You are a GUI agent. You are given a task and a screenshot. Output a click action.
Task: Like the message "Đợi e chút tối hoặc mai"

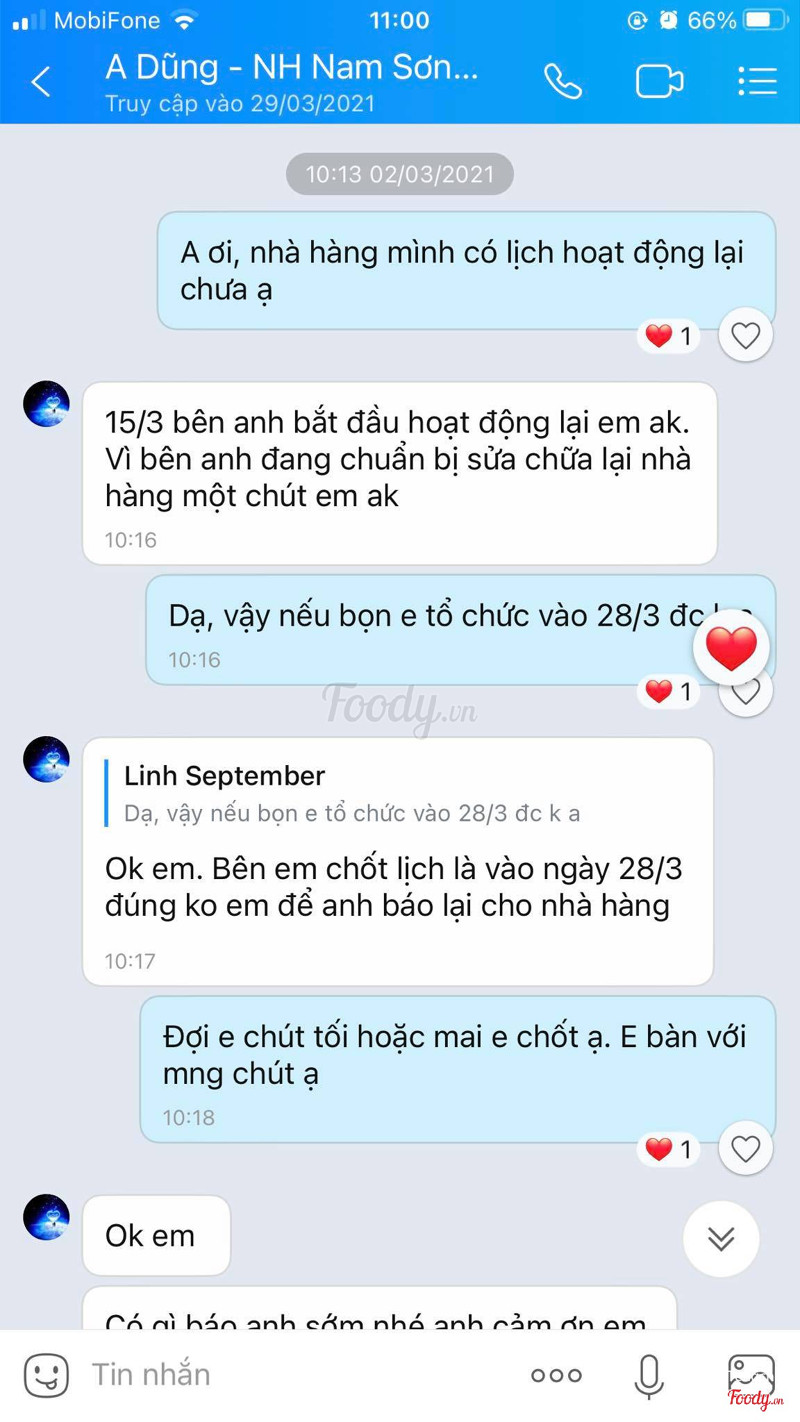745,1149
